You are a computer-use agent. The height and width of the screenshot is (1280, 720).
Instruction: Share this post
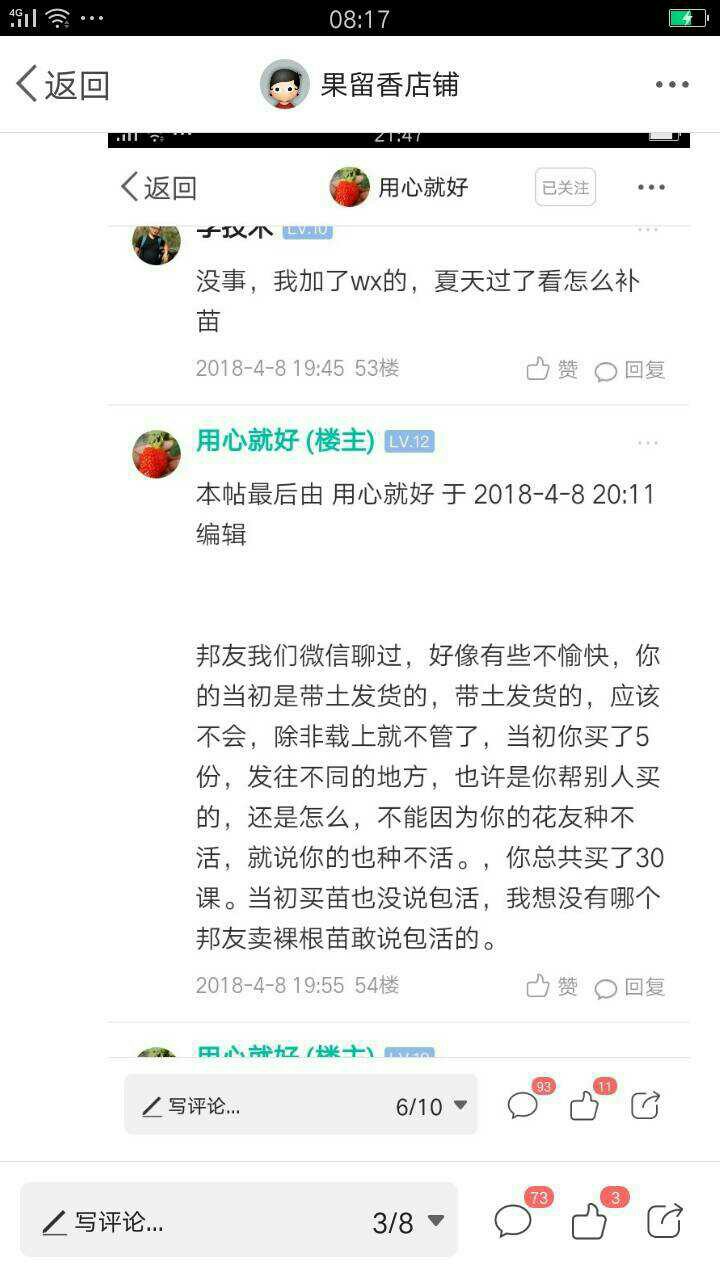tap(665, 1221)
